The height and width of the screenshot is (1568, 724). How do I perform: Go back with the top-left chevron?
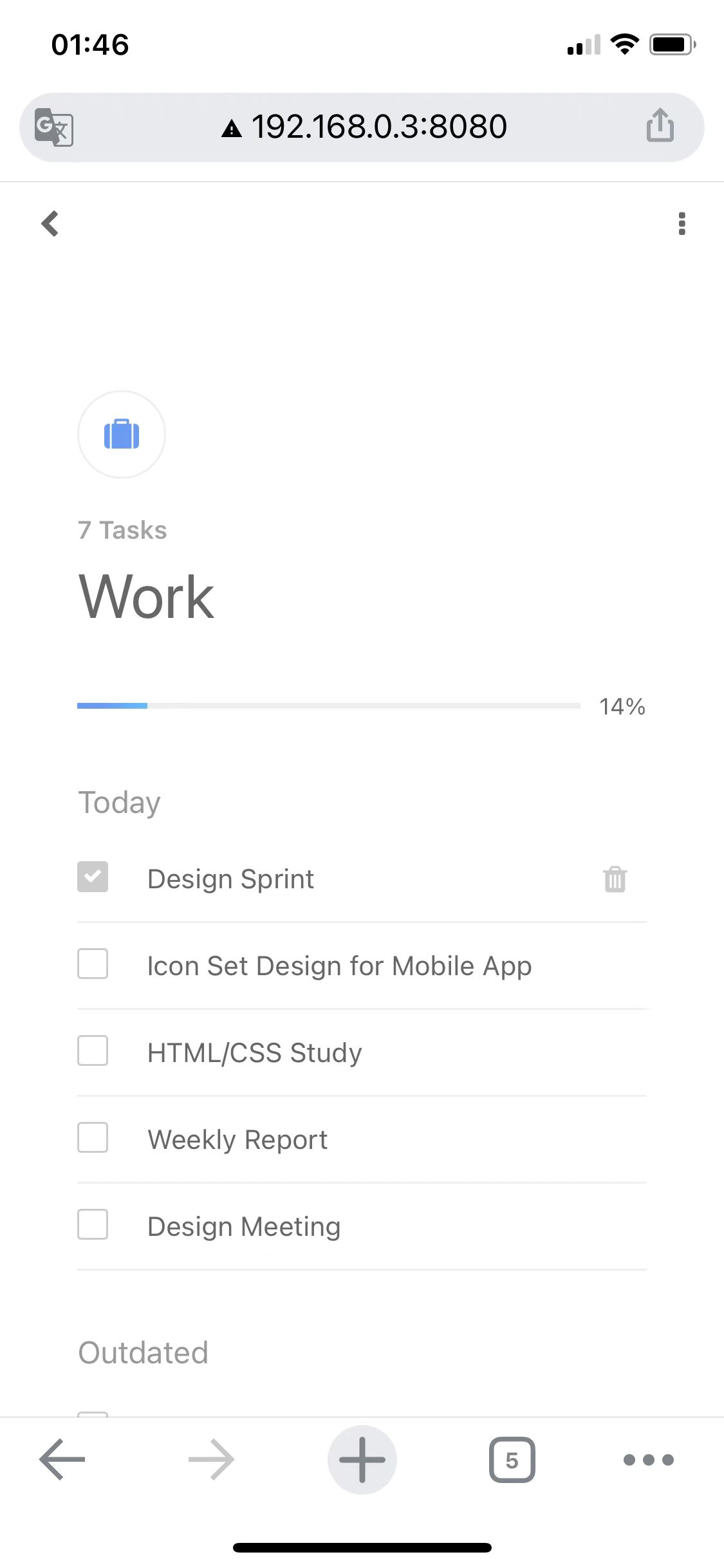50,224
